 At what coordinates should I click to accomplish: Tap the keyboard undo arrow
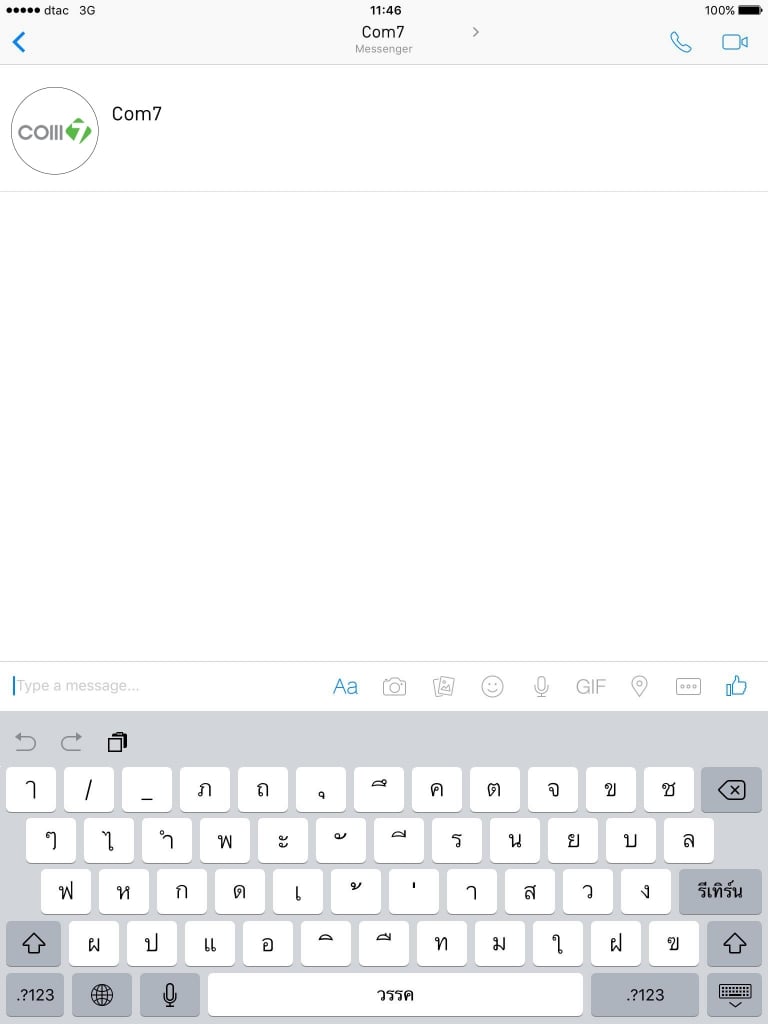pyautogui.click(x=26, y=742)
